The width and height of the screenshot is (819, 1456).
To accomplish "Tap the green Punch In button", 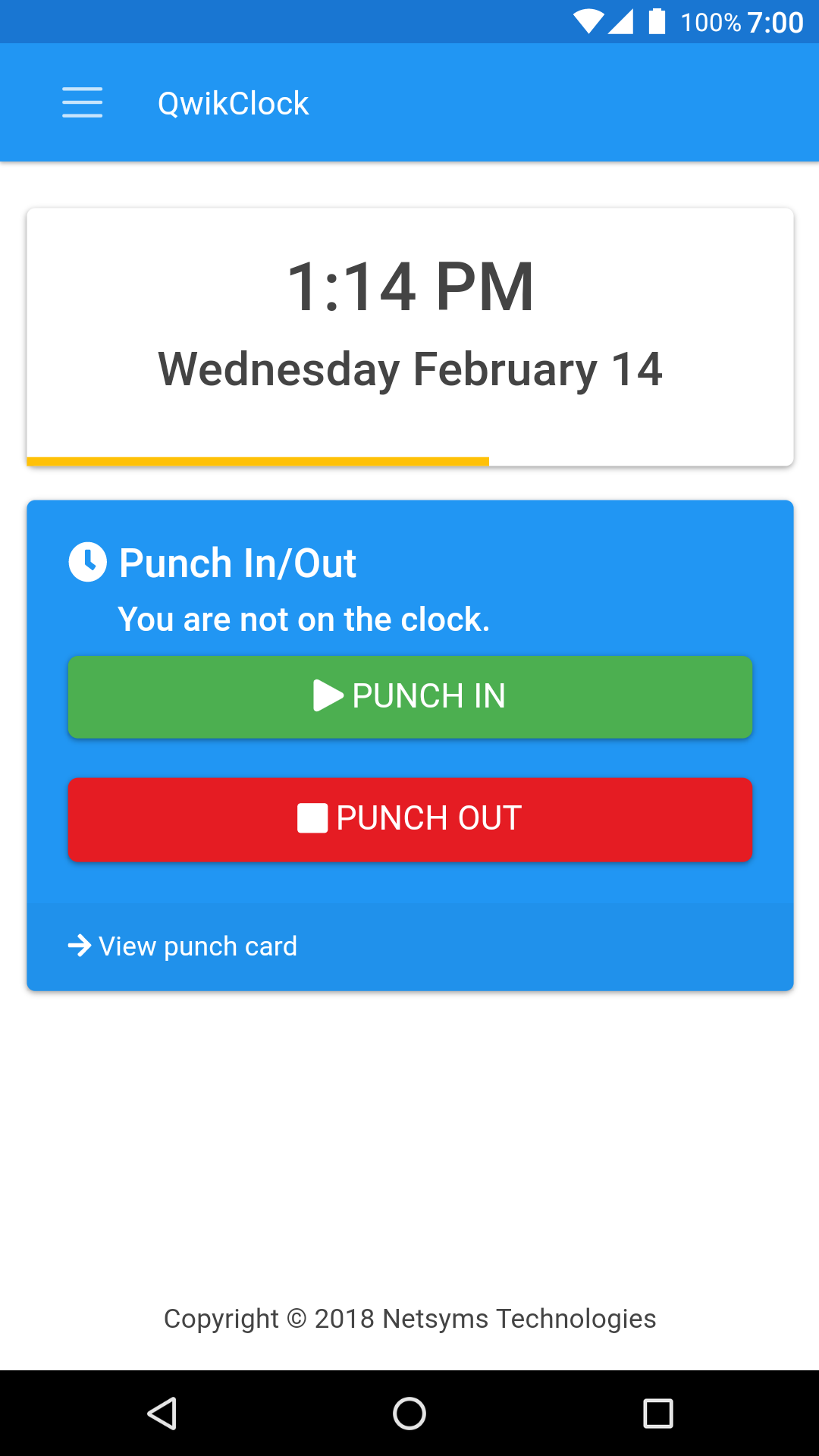I will 410,697.
